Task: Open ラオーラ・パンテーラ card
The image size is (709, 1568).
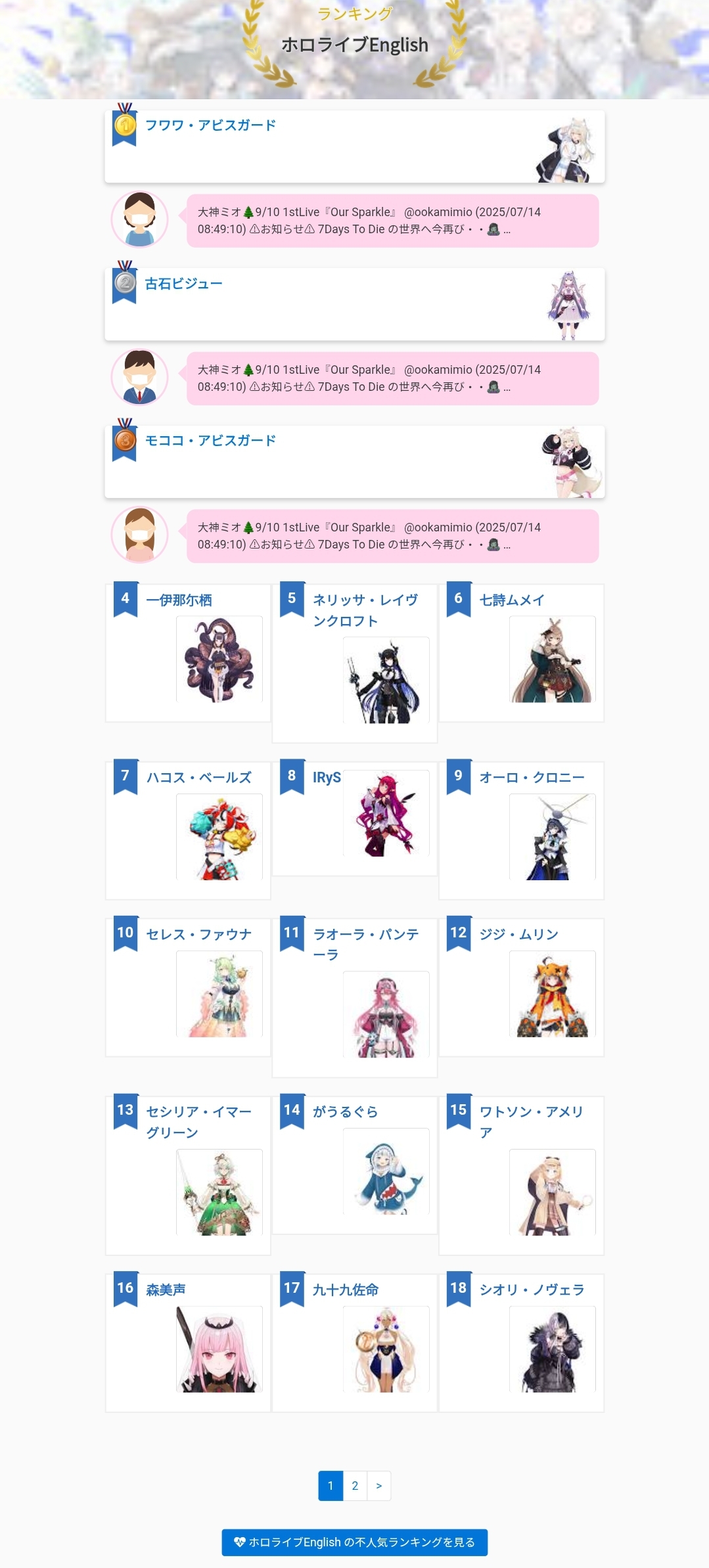Action: click(x=355, y=998)
